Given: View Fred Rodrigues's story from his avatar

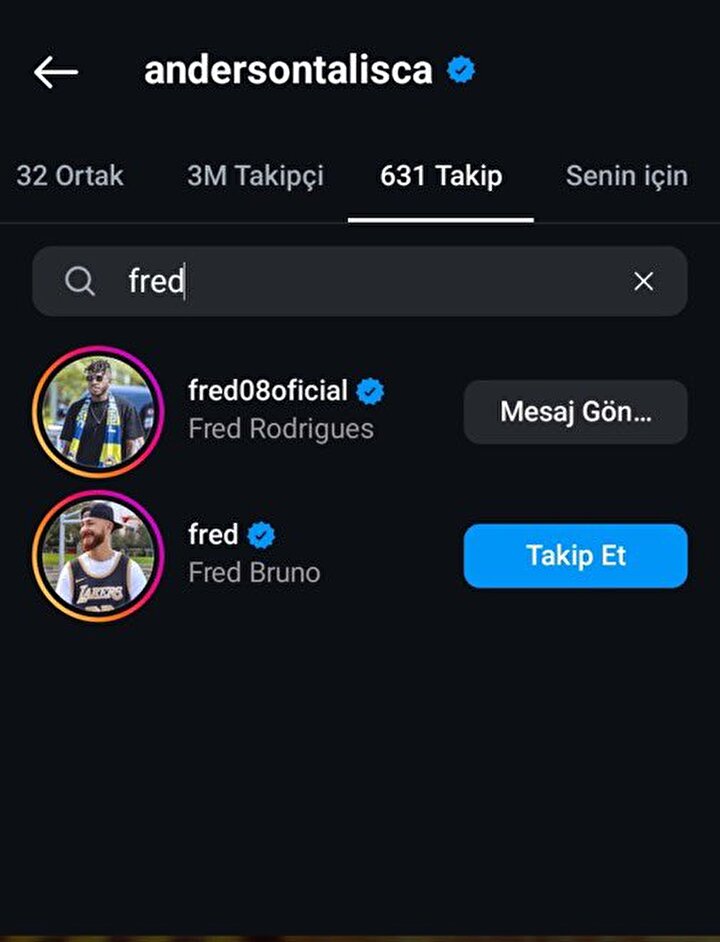Looking at the screenshot, I should [x=98, y=411].
